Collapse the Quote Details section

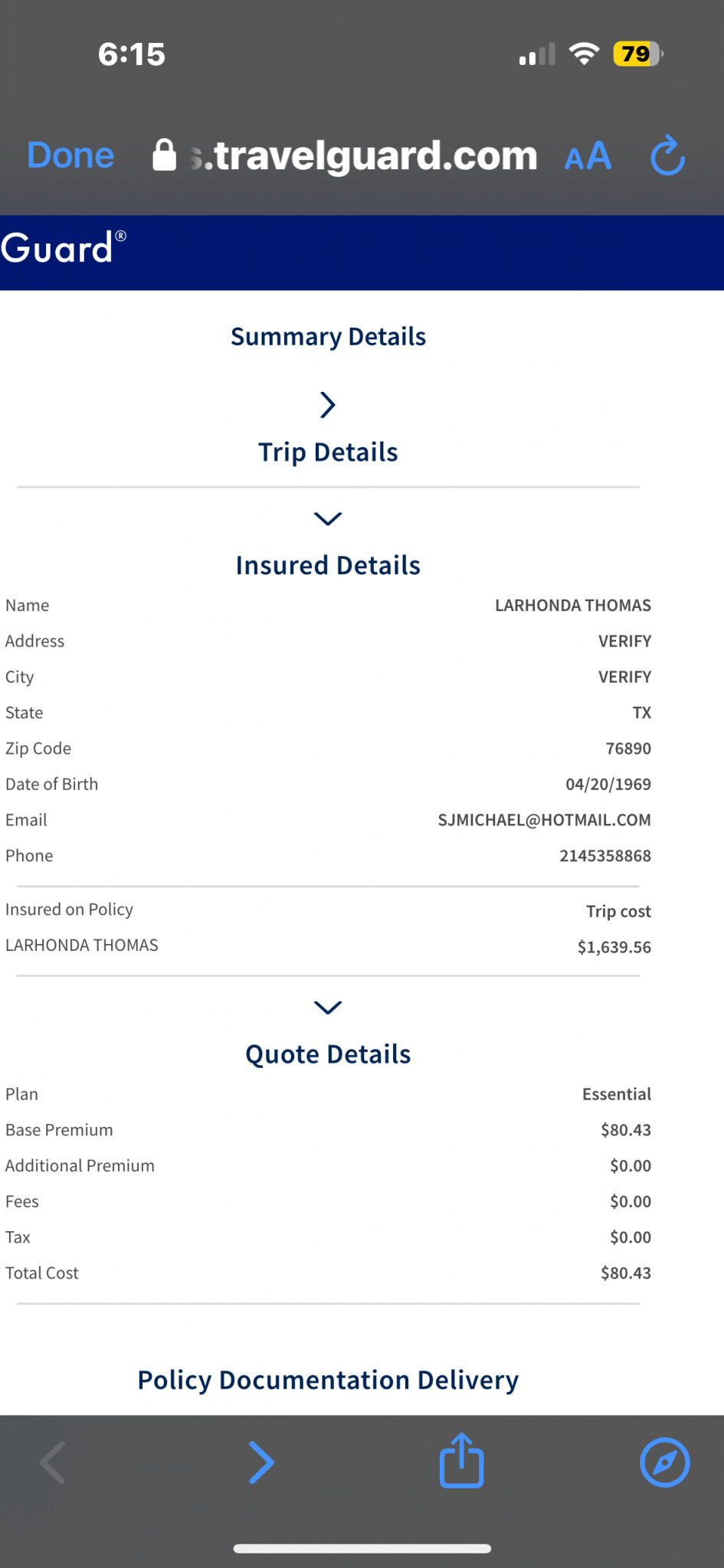coord(328,1008)
